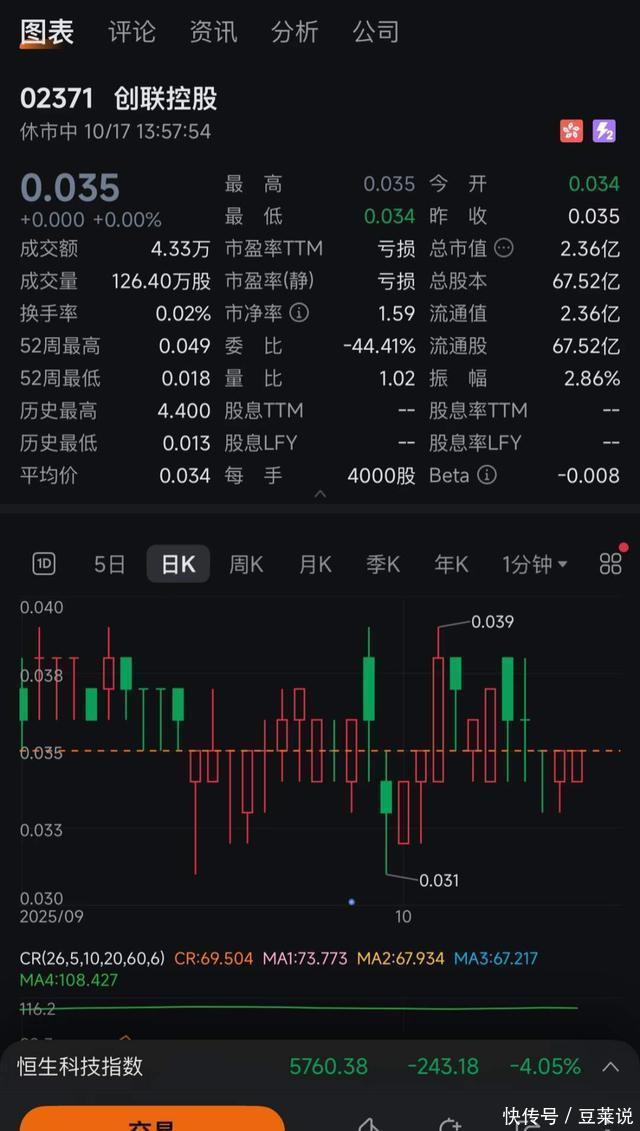Image resolution: width=640 pixels, height=1131 pixels.
Task: Expand the 恒生科技指数 index bar
Action: [x=610, y=1067]
